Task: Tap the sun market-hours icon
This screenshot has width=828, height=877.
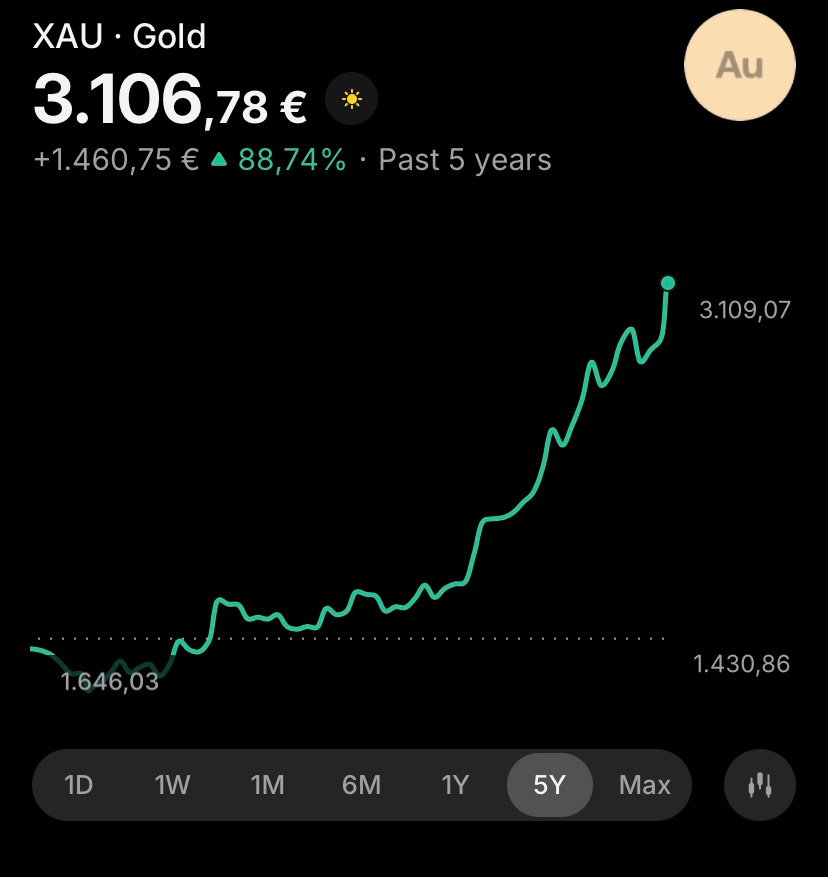Action: [x=351, y=100]
